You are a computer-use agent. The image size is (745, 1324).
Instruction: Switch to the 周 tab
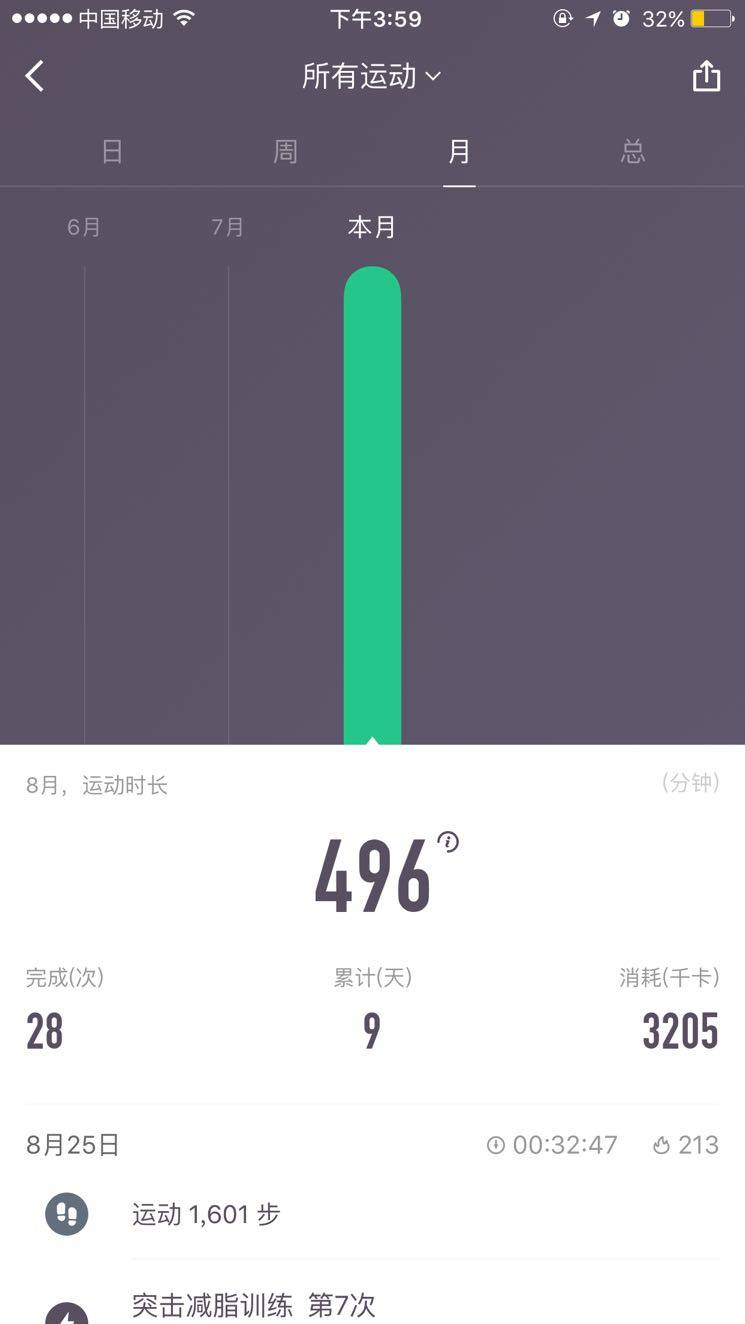coord(285,152)
